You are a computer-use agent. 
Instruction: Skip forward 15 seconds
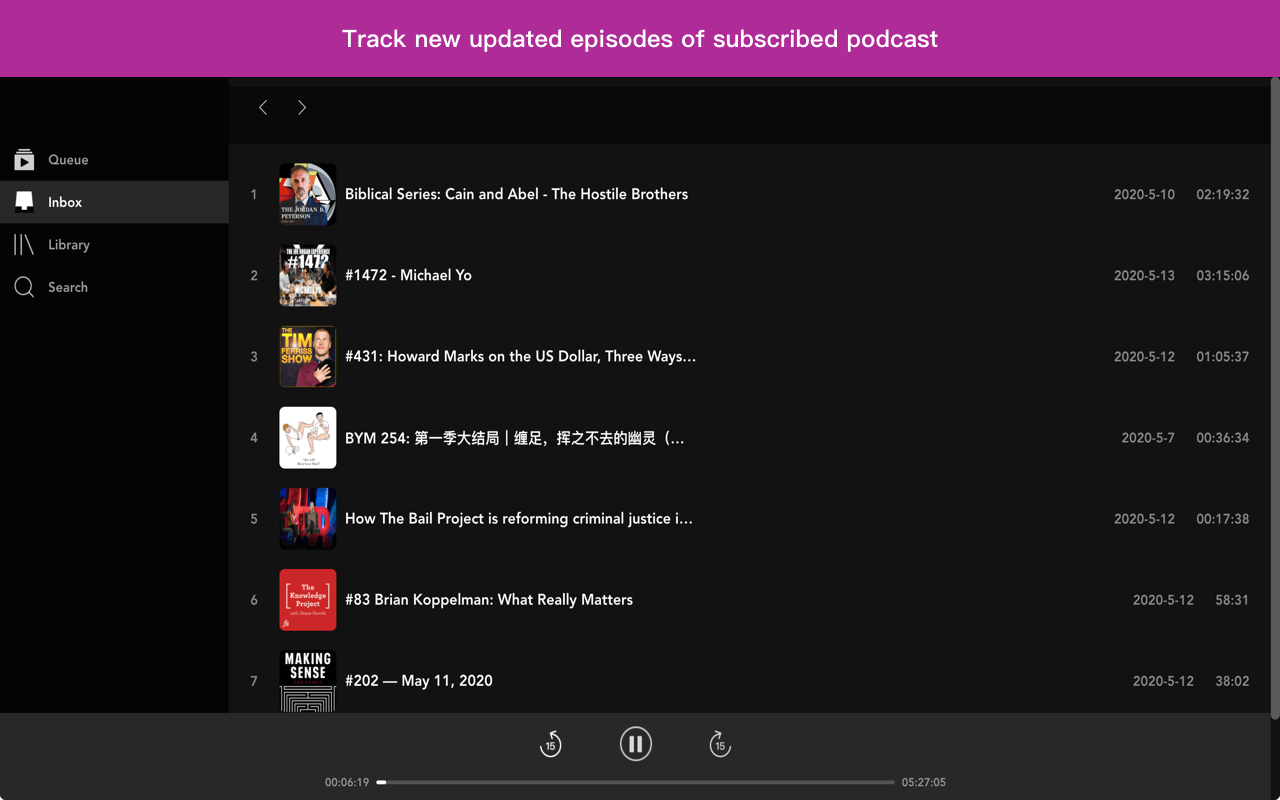(720, 744)
